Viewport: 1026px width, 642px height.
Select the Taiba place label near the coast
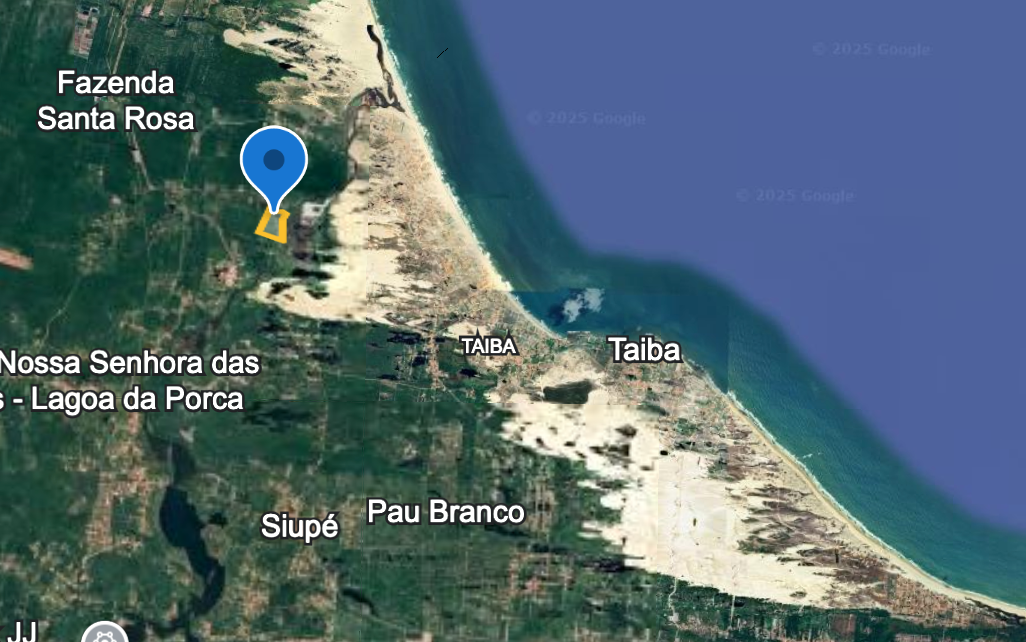tap(644, 350)
